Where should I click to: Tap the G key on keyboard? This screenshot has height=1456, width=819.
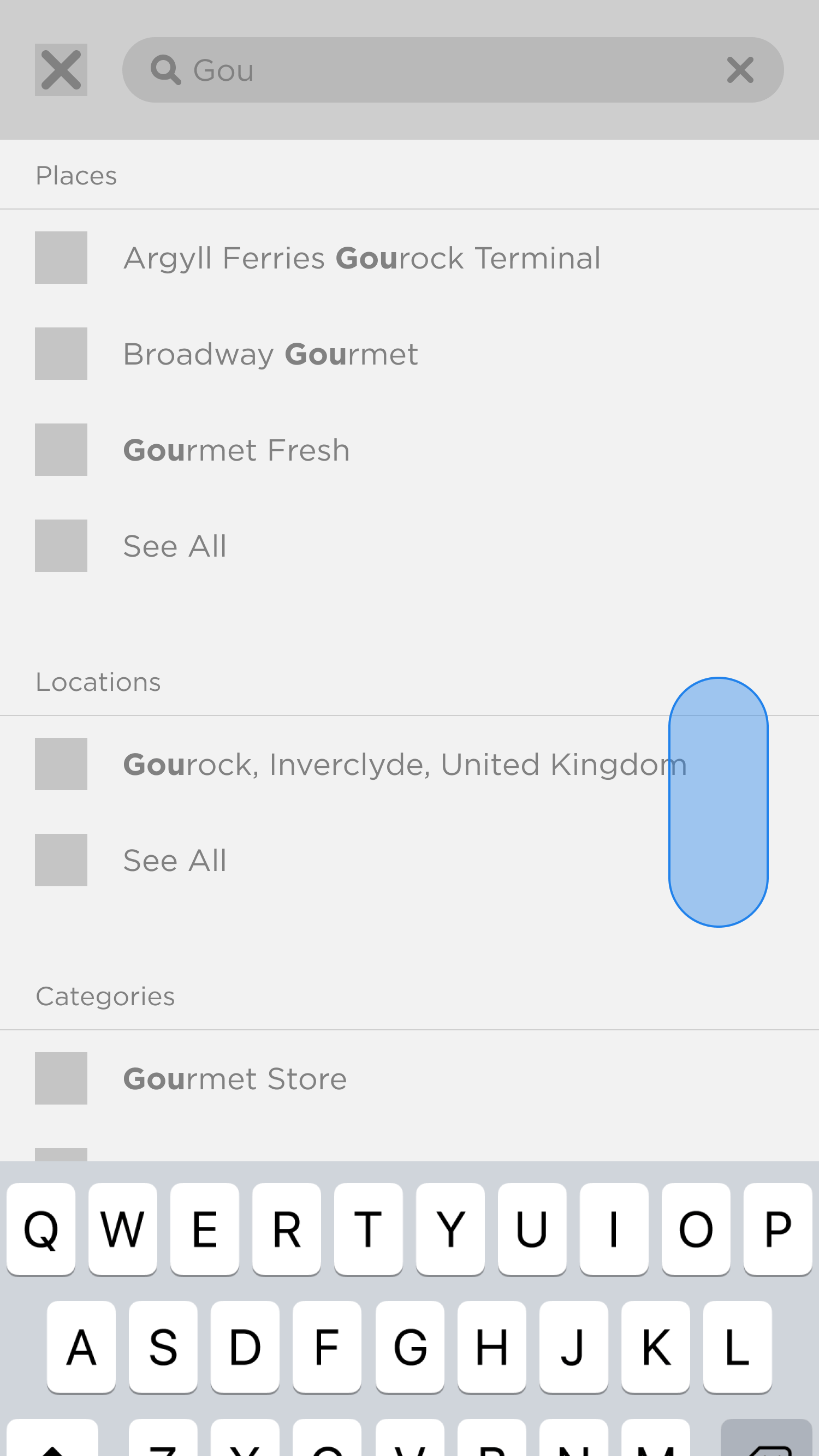410,1347
